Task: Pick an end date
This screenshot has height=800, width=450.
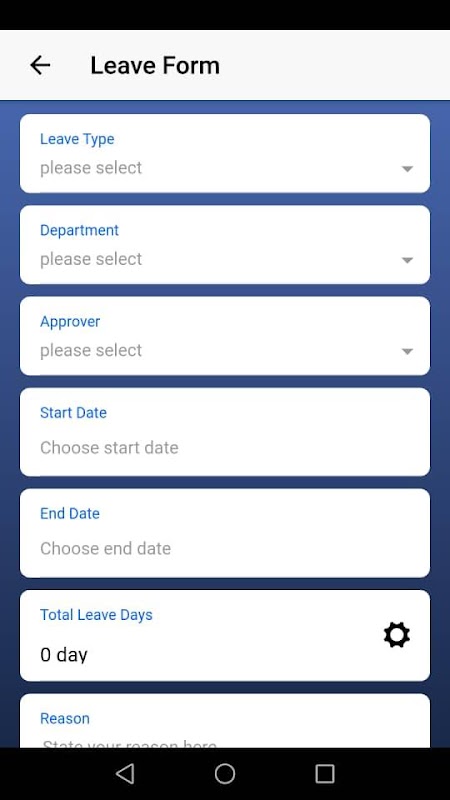Action: tap(224, 533)
